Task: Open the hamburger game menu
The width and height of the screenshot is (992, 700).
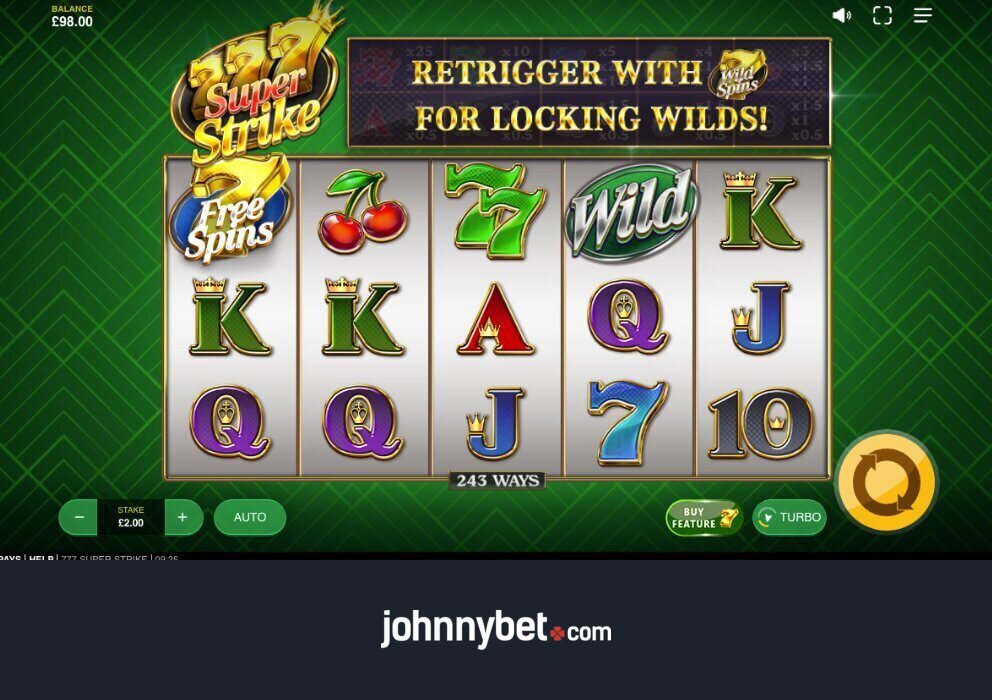Action: tap(922, 15)
